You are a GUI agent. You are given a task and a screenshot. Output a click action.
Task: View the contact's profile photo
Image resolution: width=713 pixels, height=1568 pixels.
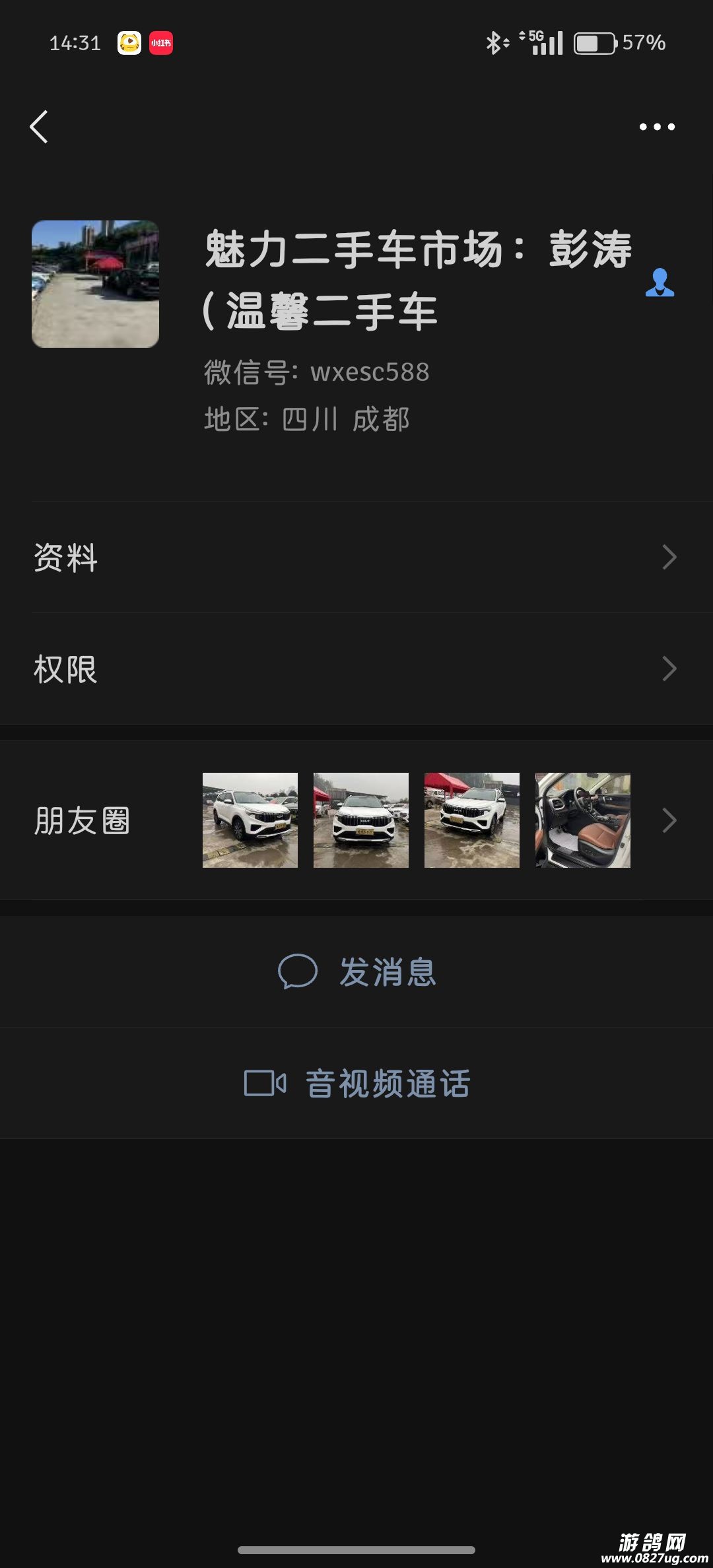click(95, 284)
